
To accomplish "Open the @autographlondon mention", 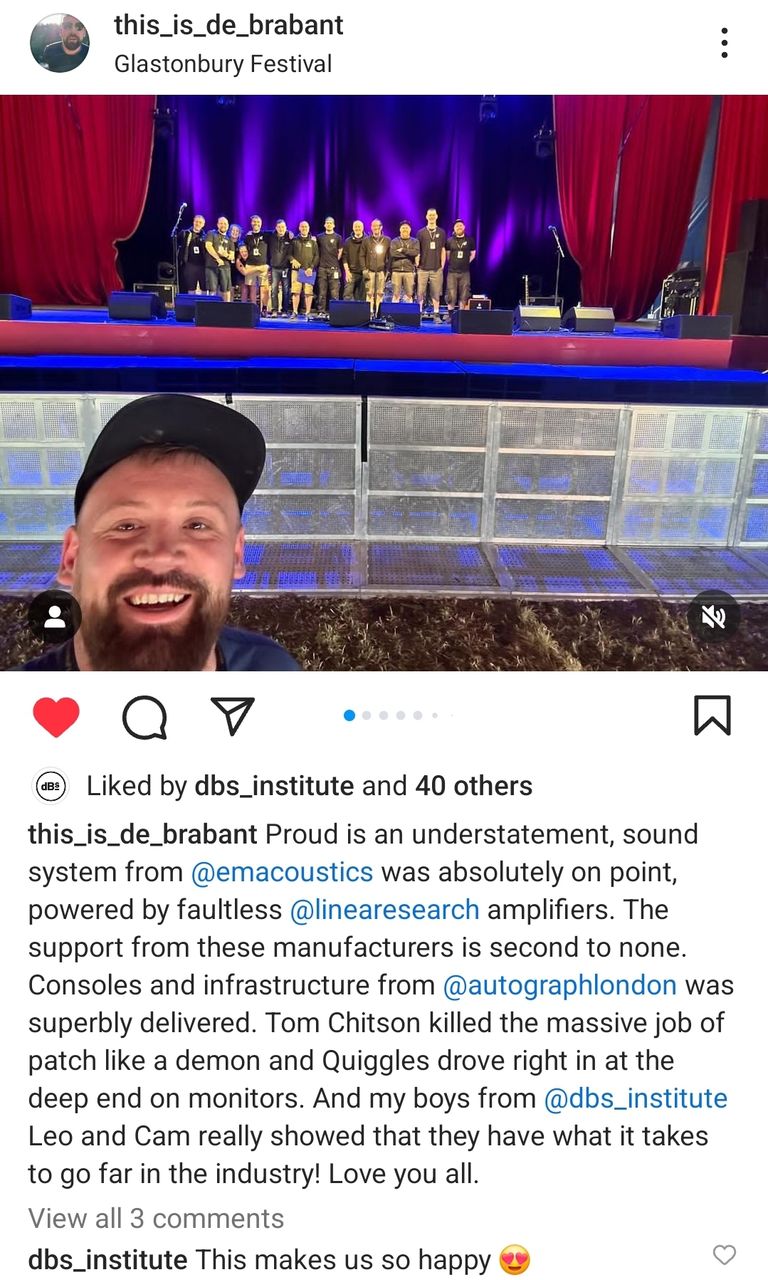I will click(x=559, y=985).
